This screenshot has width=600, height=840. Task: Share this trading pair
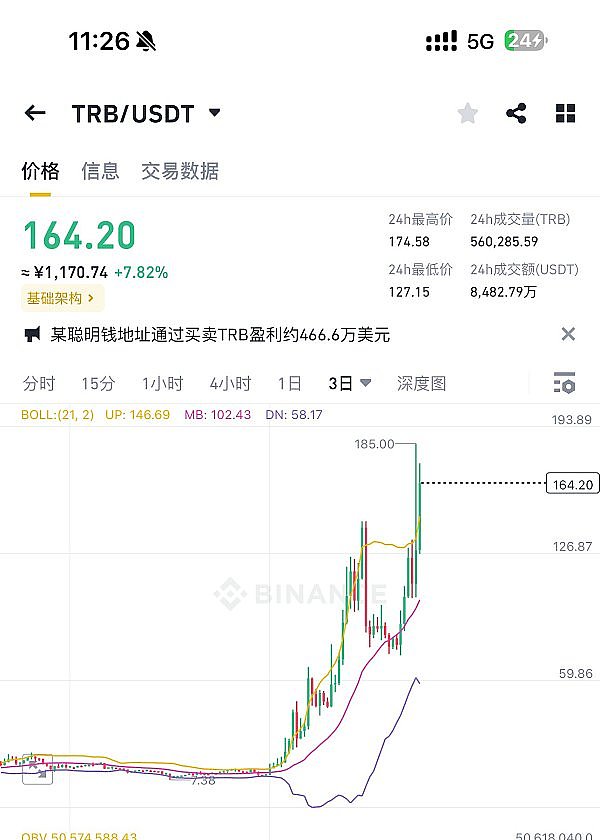point(516,113)
